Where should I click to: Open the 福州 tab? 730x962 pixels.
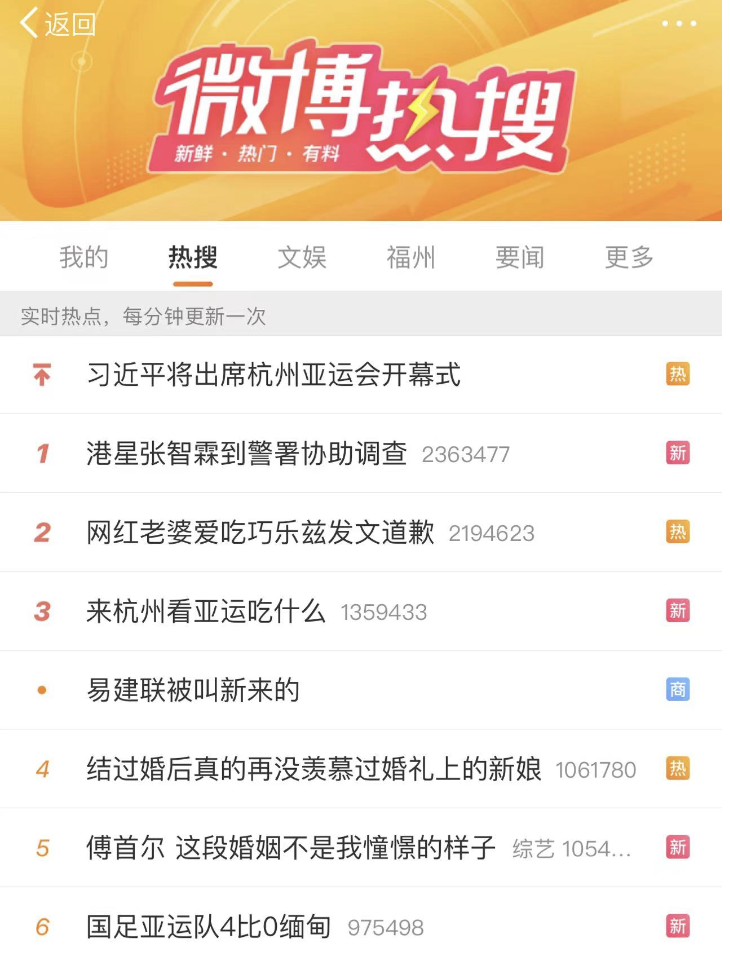pyautogui.click(x=409, y=257)
